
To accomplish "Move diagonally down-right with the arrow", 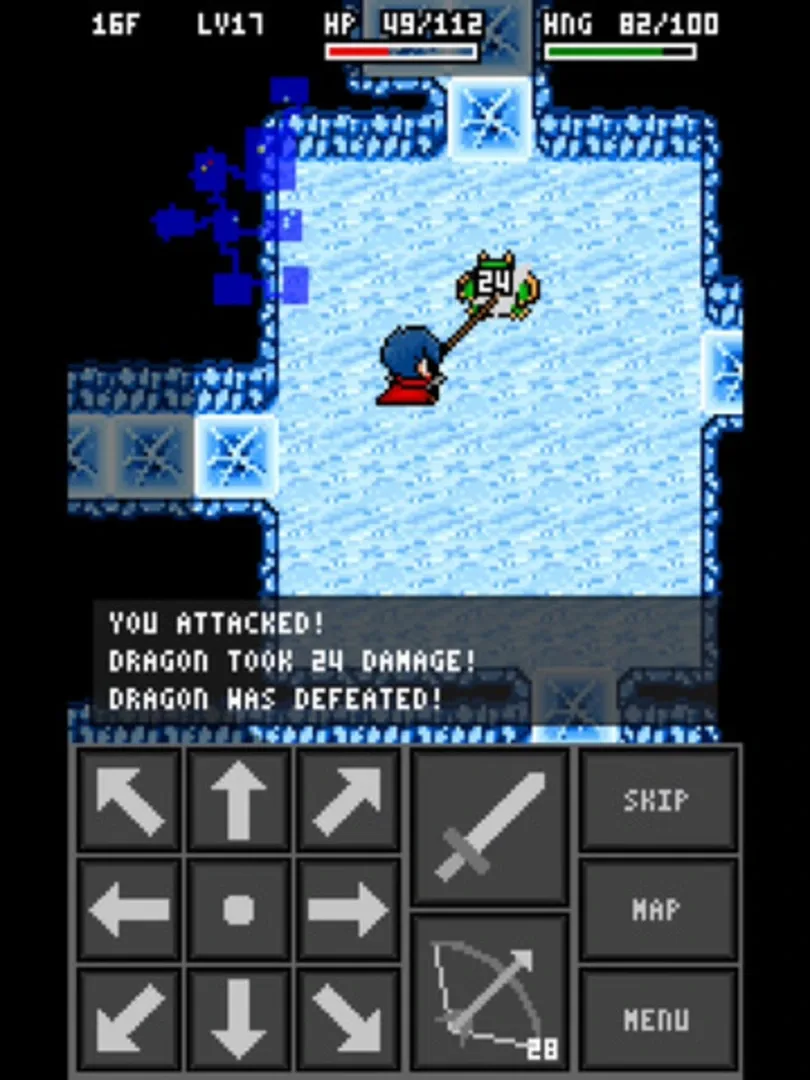I will click(x=348, y=1018).
